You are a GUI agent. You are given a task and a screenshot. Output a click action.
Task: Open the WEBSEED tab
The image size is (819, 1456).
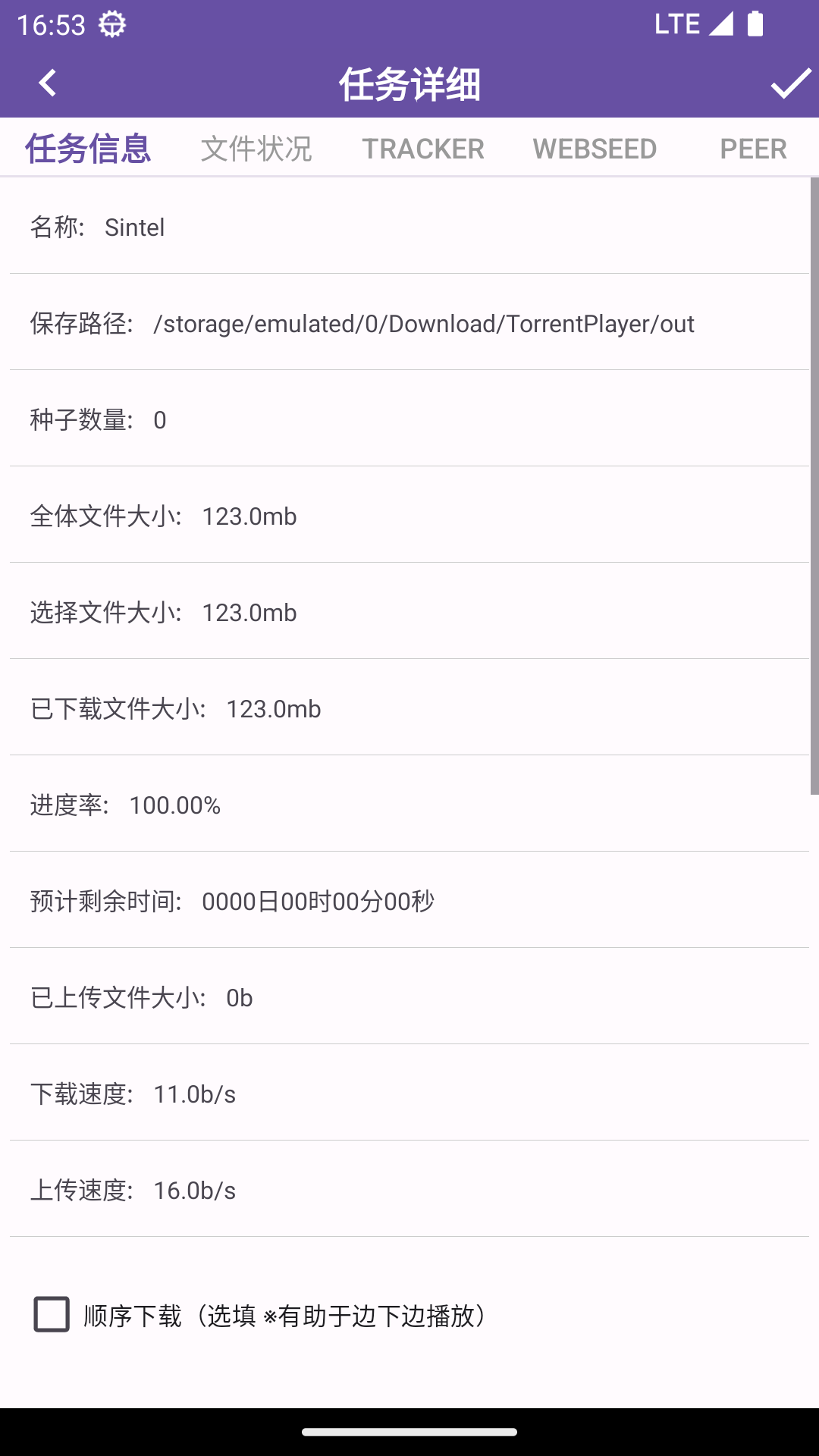595,148
